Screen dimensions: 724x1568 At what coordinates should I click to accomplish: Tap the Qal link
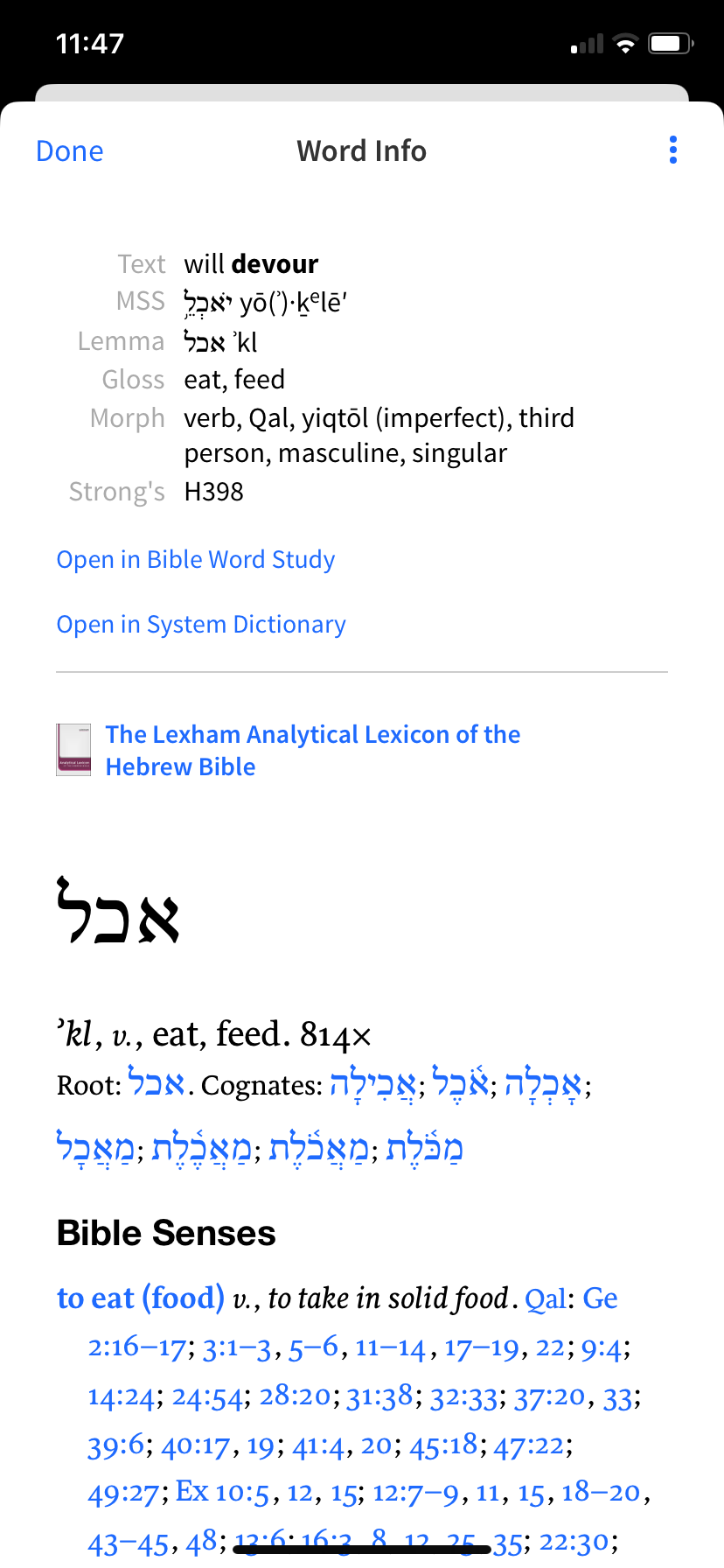[x=546, y=1299]
